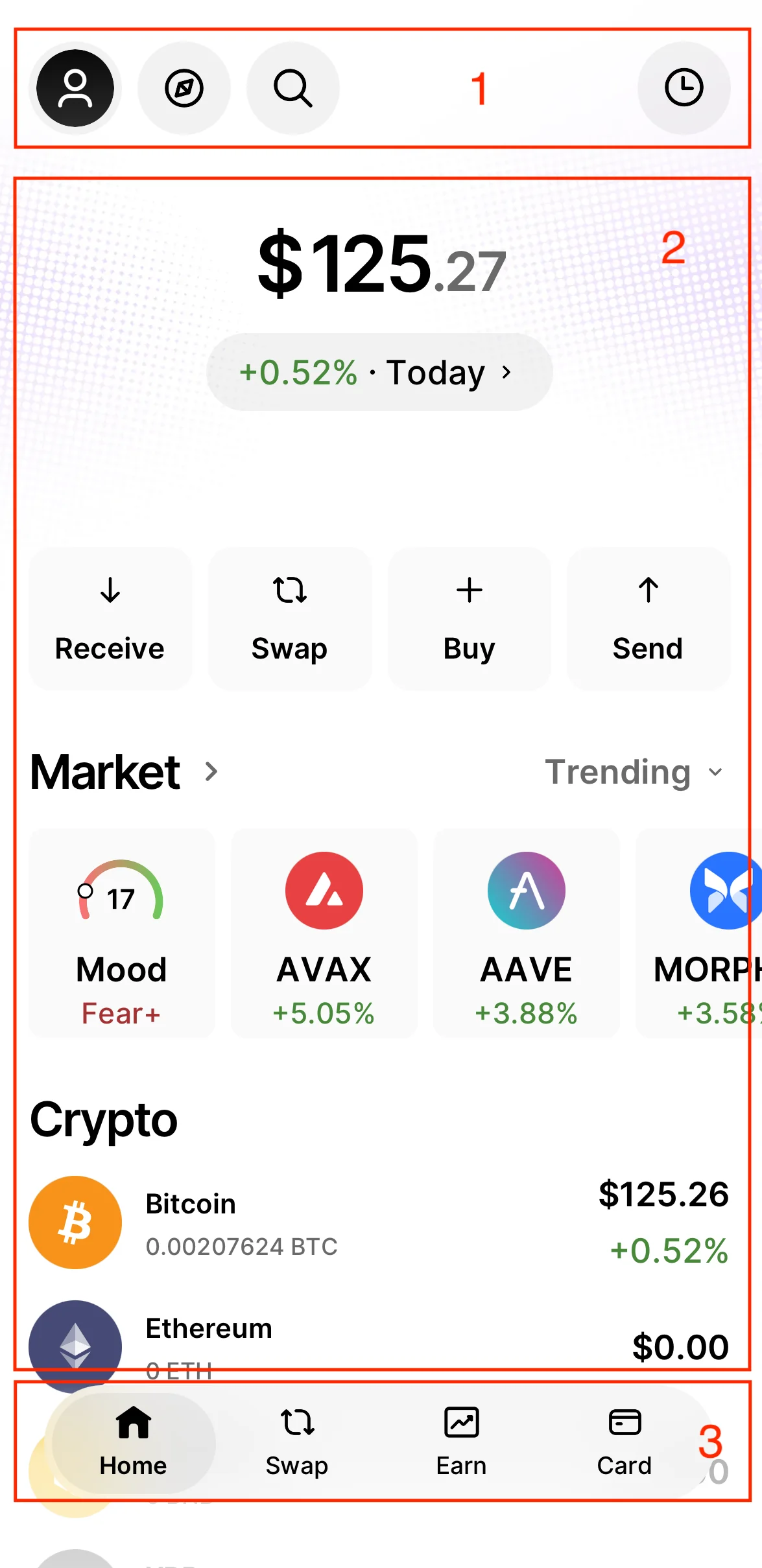762x1568 pixels.
Task: Open the MORPHO market card
Action: 699,933
